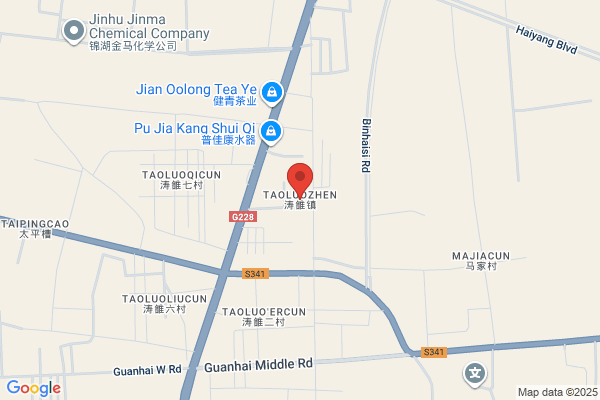
Task: Tap the school marker near S341
Action: click(475, 375)
